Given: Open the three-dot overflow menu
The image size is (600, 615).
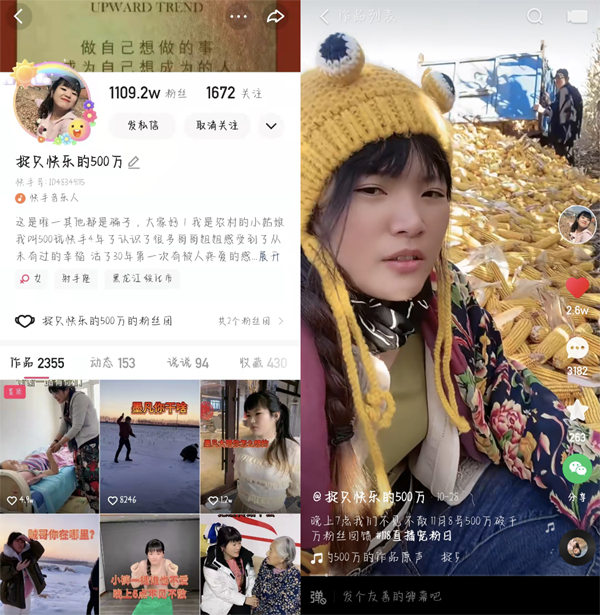Looking at the screenshot, I should pos(238,17).
